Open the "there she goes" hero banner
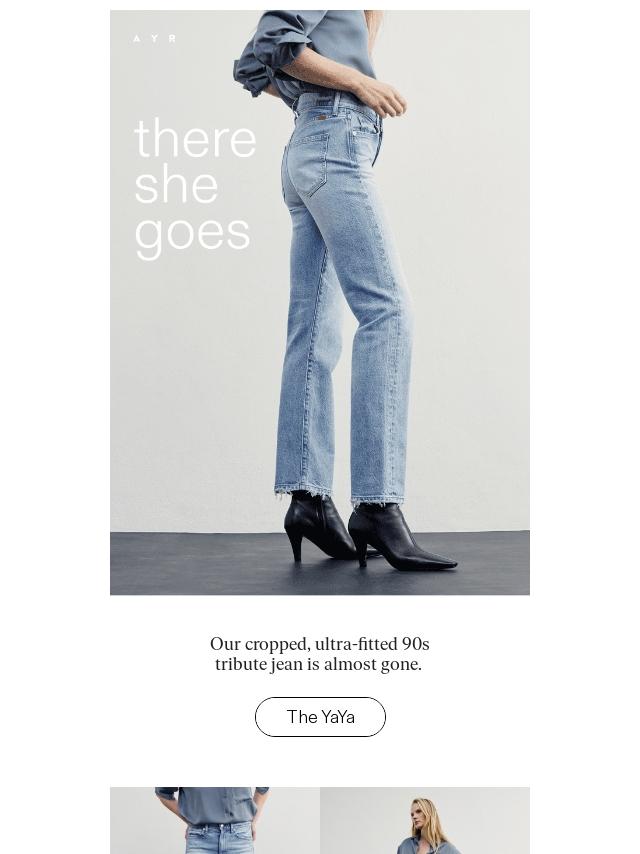The image size is (640, 854). point(320,302)
